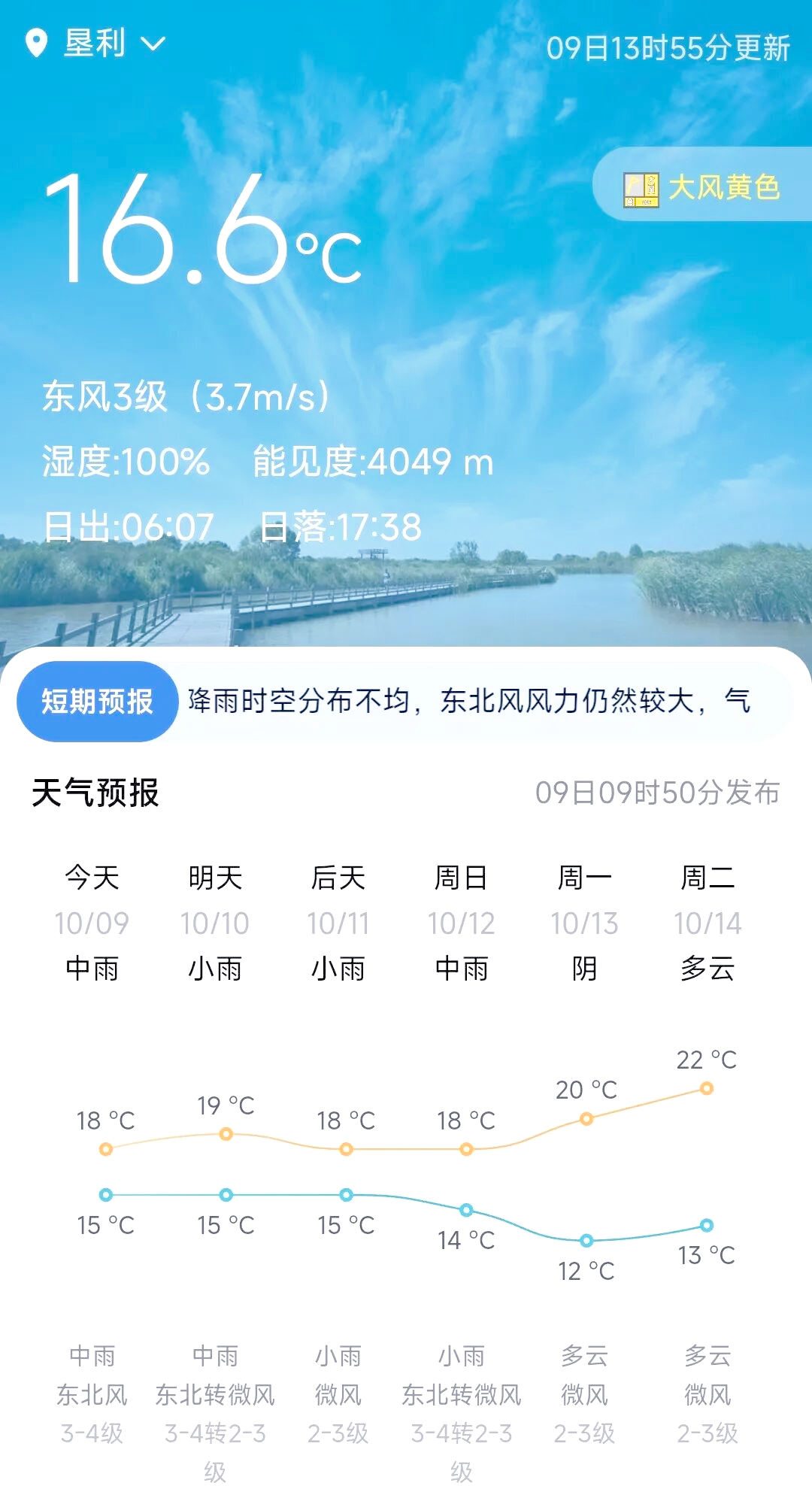Select the 周二 forecast column

[707, 876]
